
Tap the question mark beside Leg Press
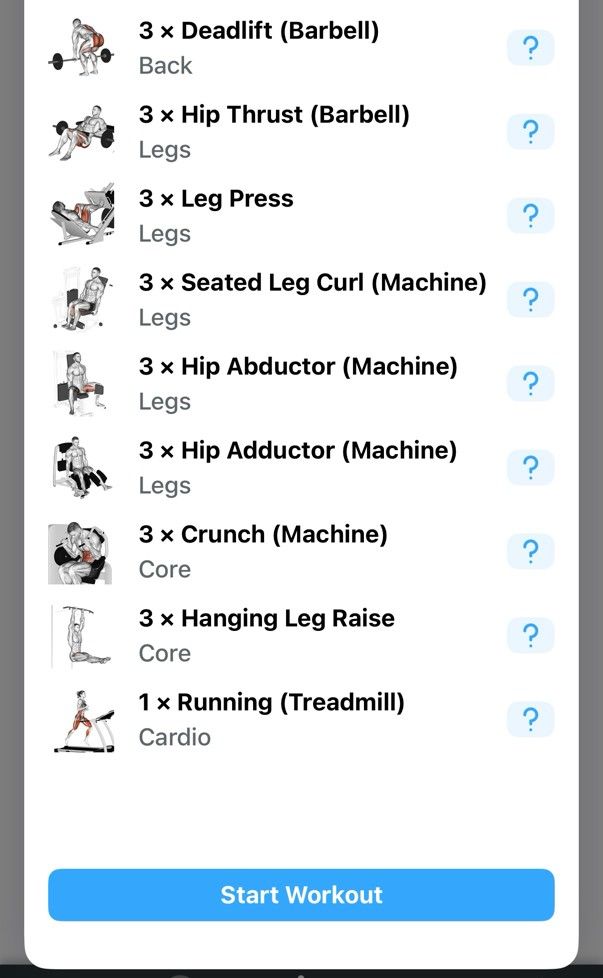coord(530,215)
